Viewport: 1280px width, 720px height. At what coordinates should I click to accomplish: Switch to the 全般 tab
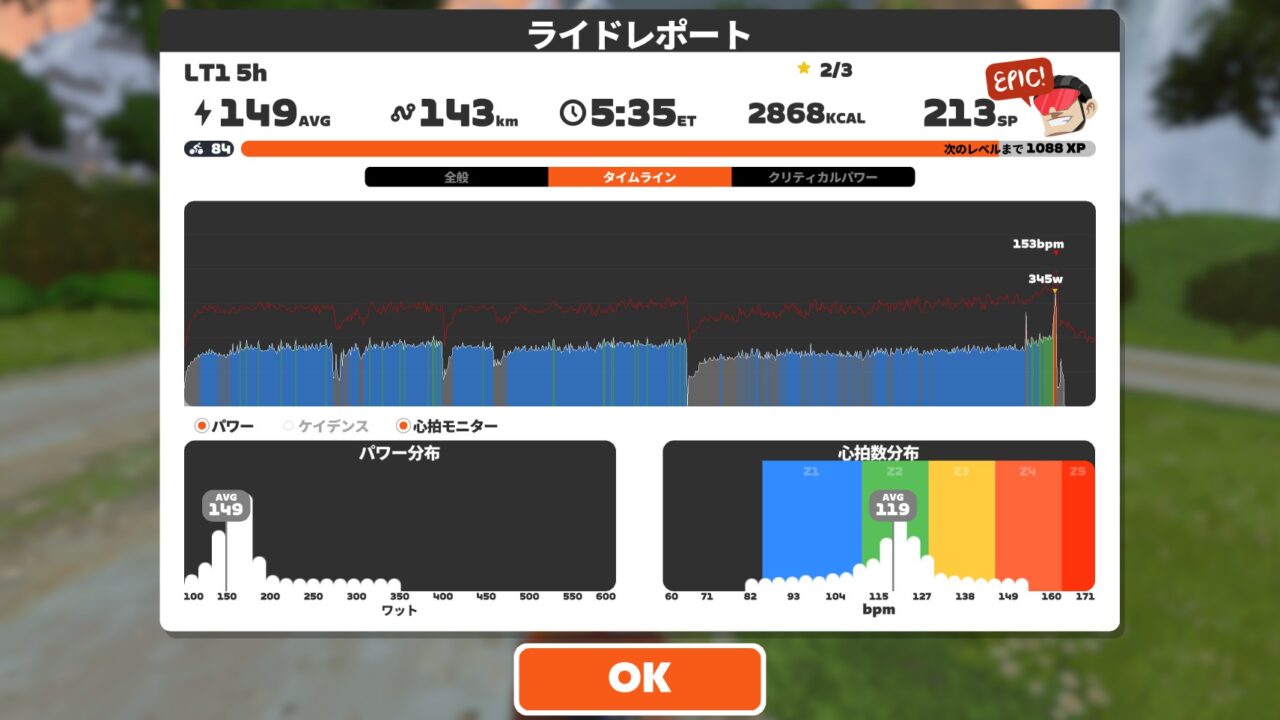(x=456, y=177)
